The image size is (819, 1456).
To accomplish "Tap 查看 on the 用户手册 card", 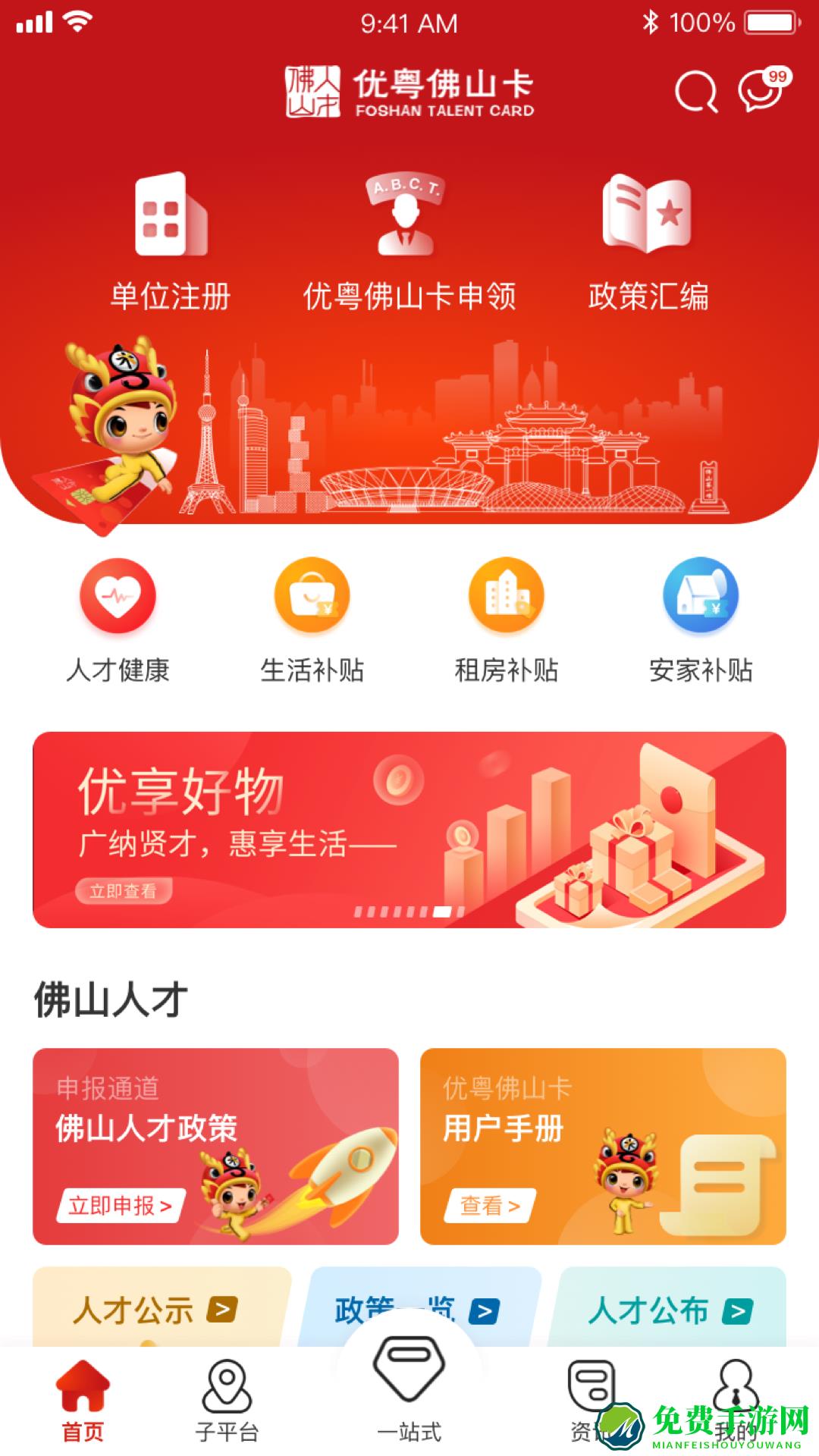I will (491, 1207).
